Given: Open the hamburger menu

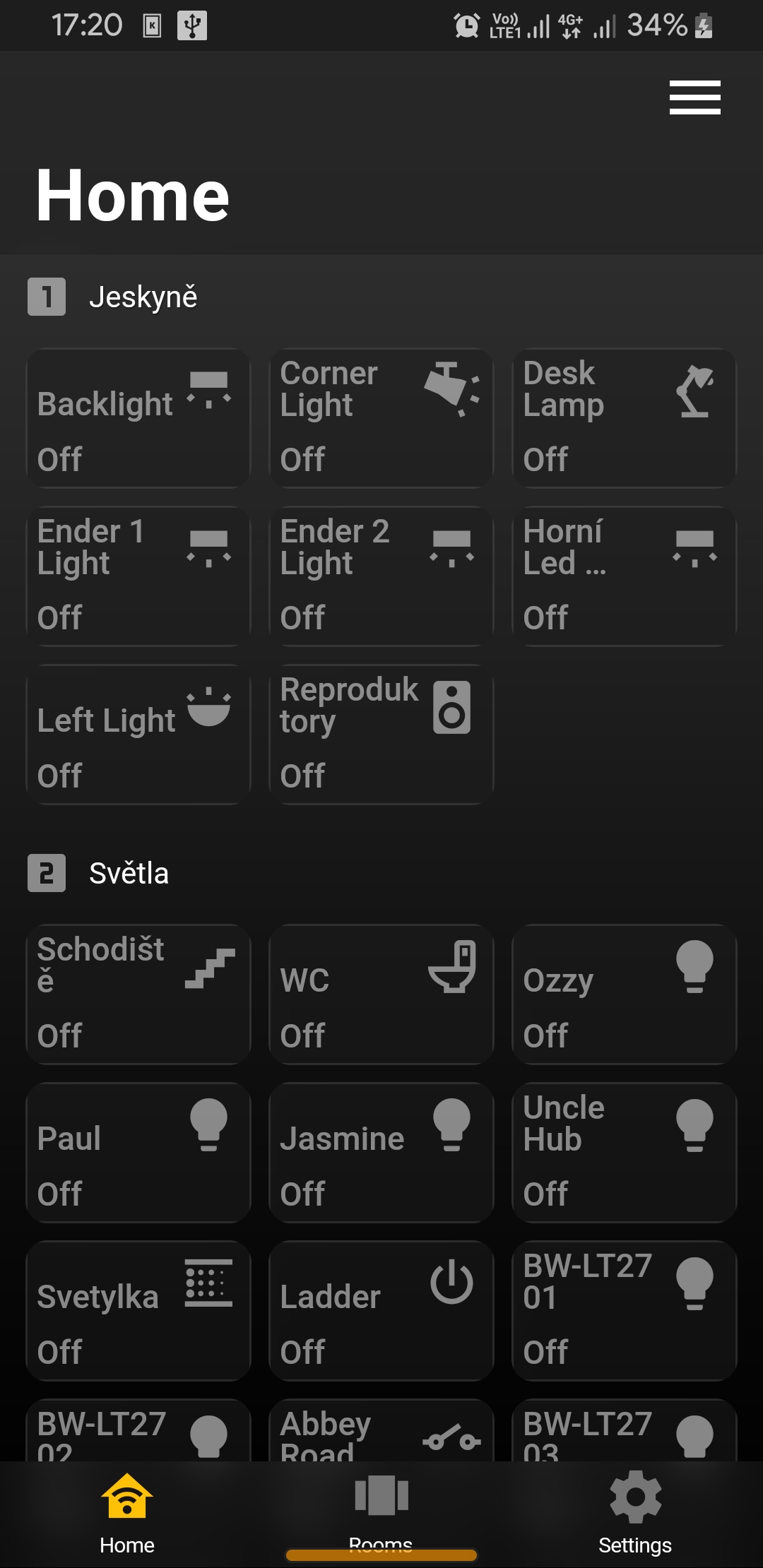Looking at the screenshot, I should (x=694, y=97).
